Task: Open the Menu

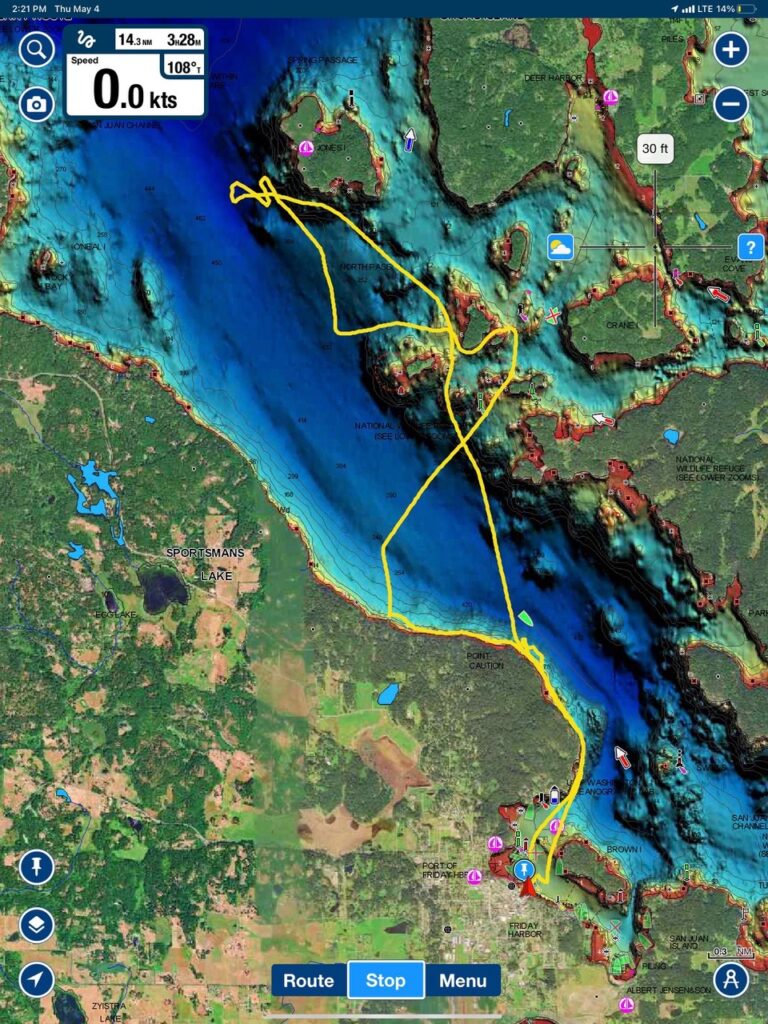Action: (463, 980)
